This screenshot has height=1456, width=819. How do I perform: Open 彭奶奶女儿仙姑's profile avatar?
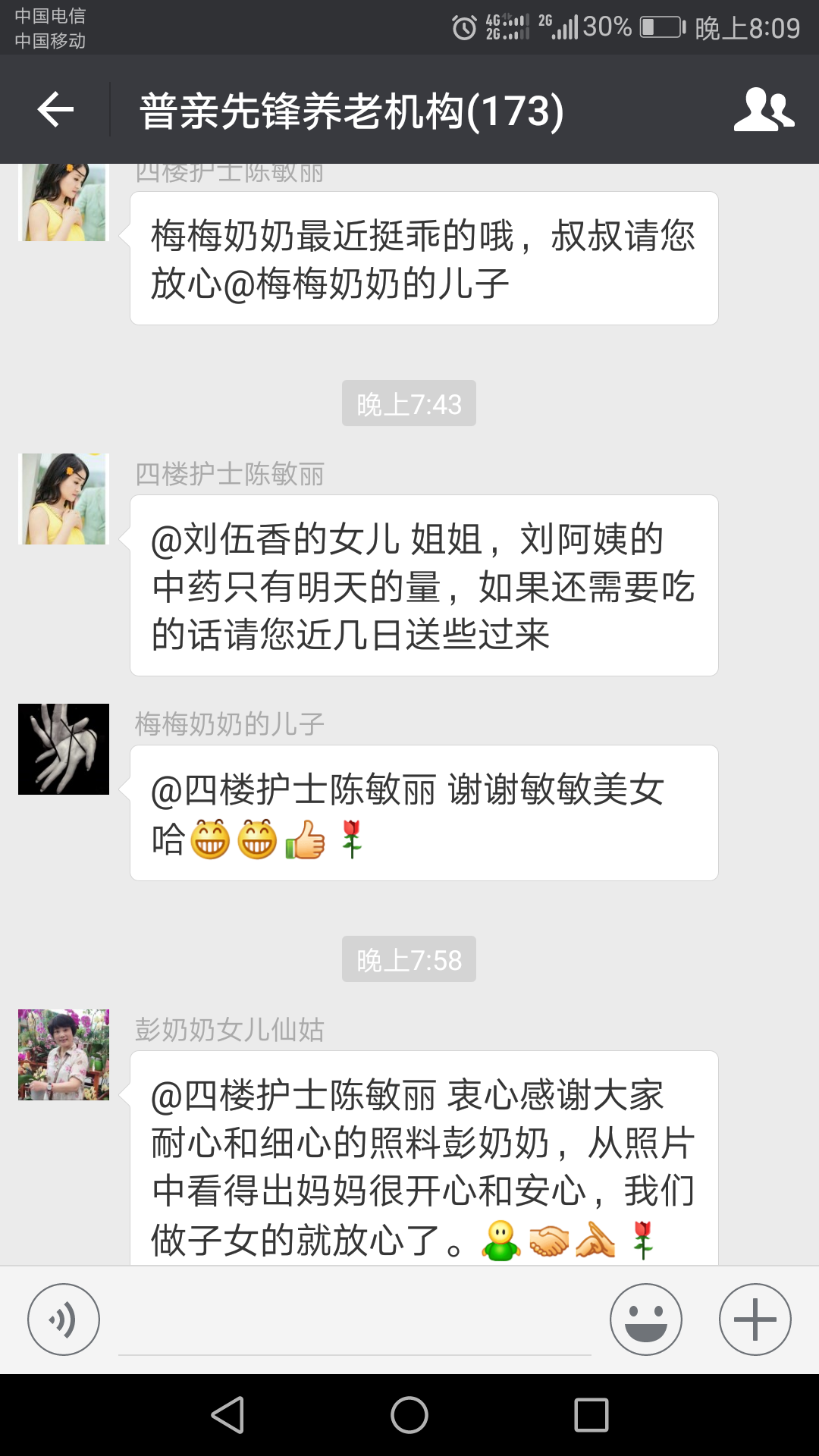64,1055
